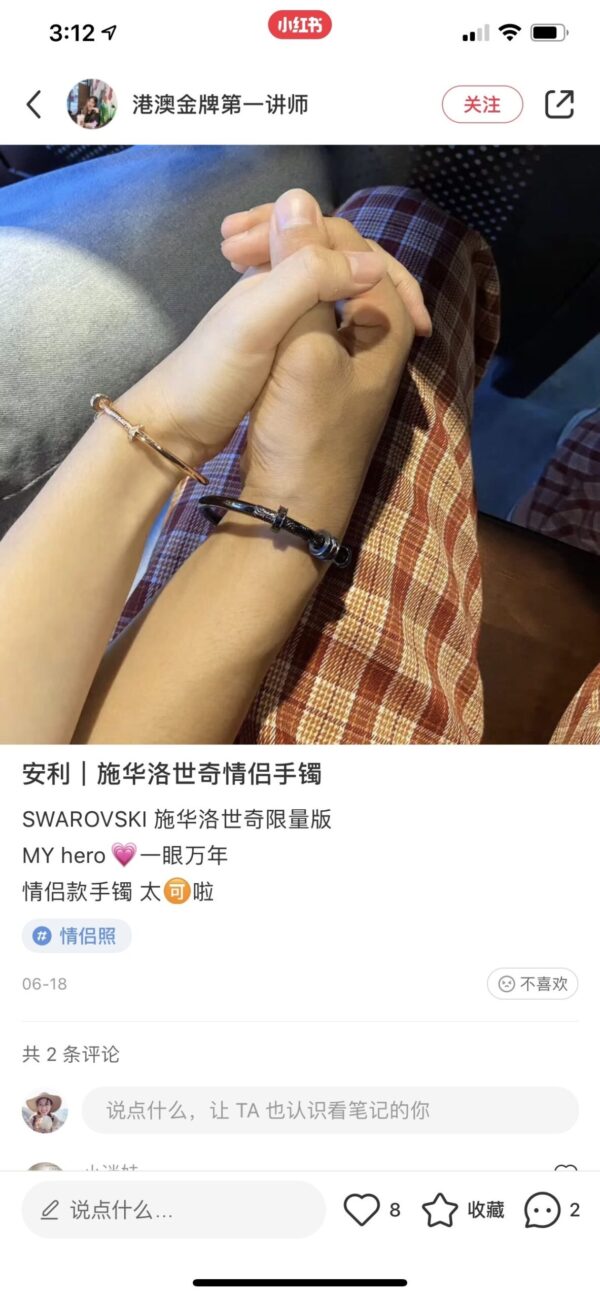
Task: Open comments via speech bubble icon
Action: pyautogui.click(x=541, y=1210)
